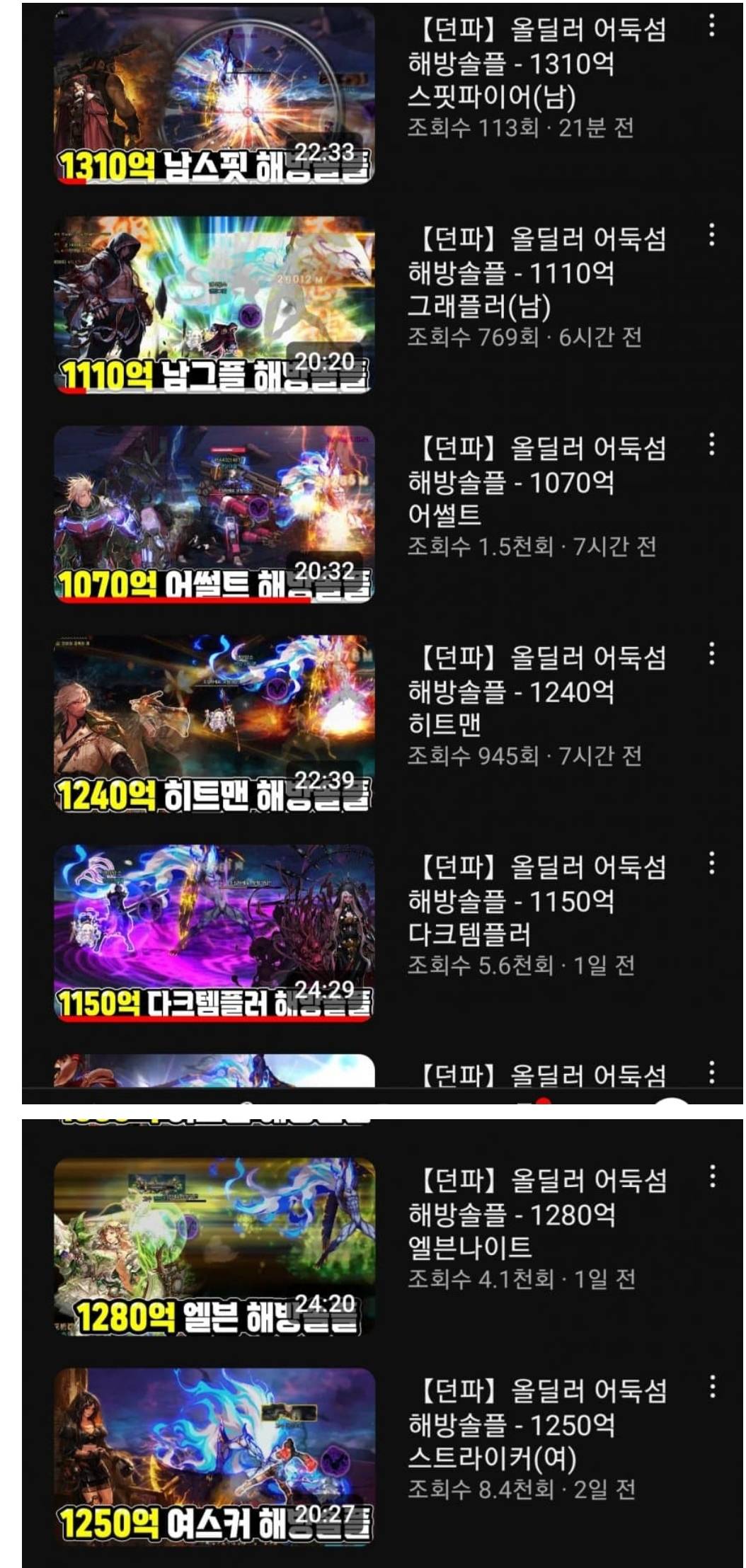Play the 1150억 다크템플러 video

(x=214, y=933)
